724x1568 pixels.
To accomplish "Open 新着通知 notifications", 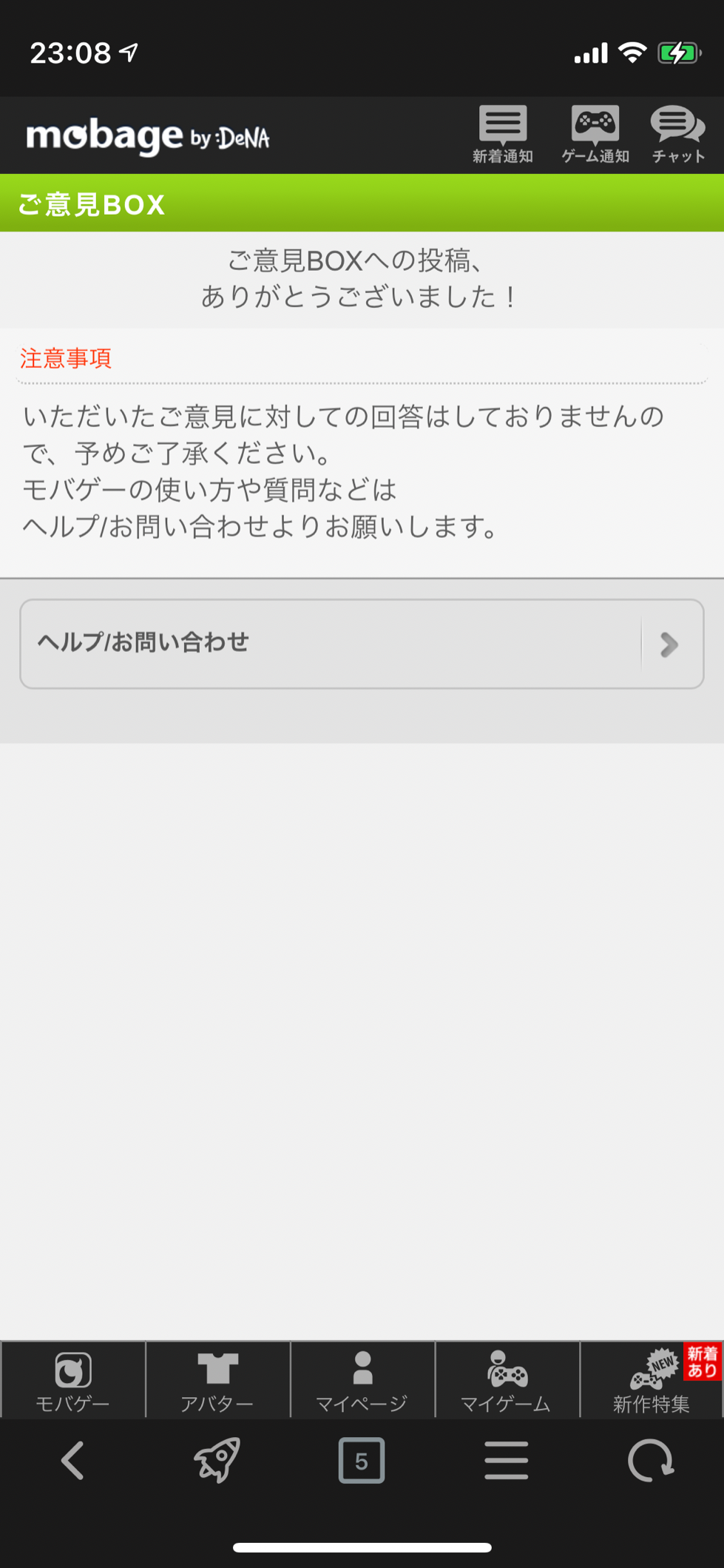I will point(502,134).
